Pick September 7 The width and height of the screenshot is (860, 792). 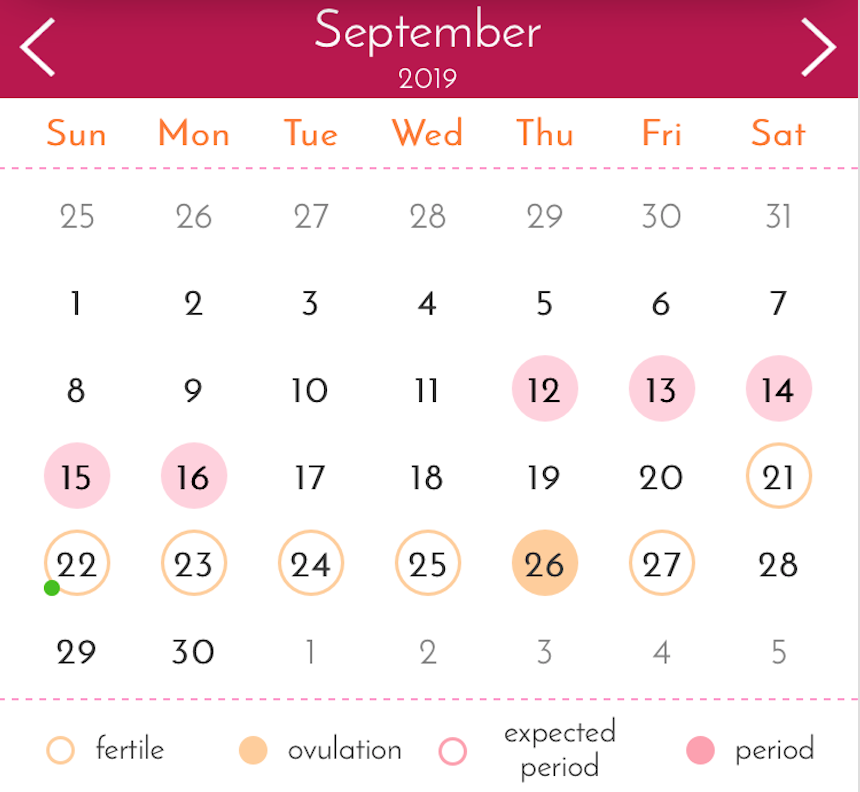coord(778,302)
